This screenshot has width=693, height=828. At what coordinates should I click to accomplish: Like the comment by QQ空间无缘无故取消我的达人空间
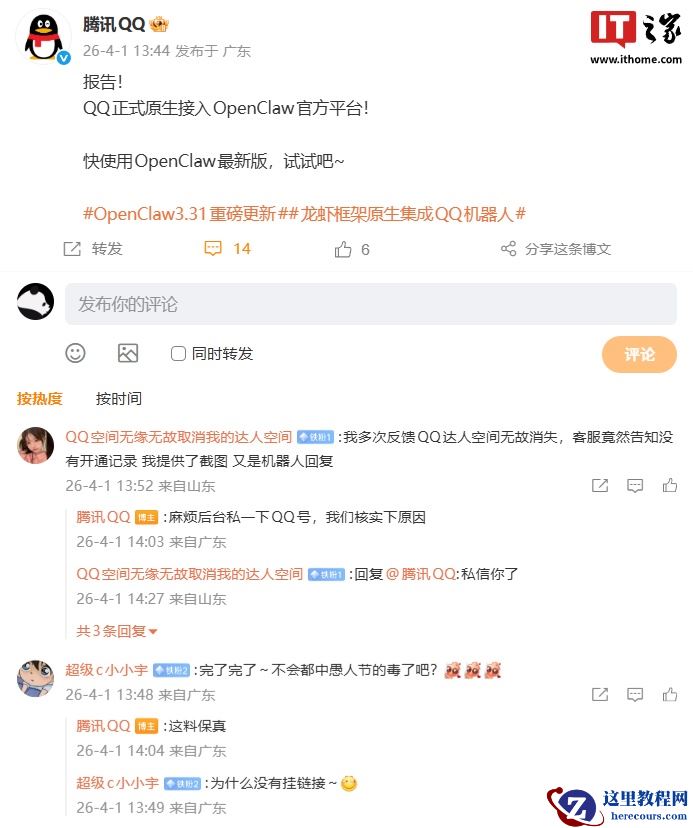click(669, 486)
